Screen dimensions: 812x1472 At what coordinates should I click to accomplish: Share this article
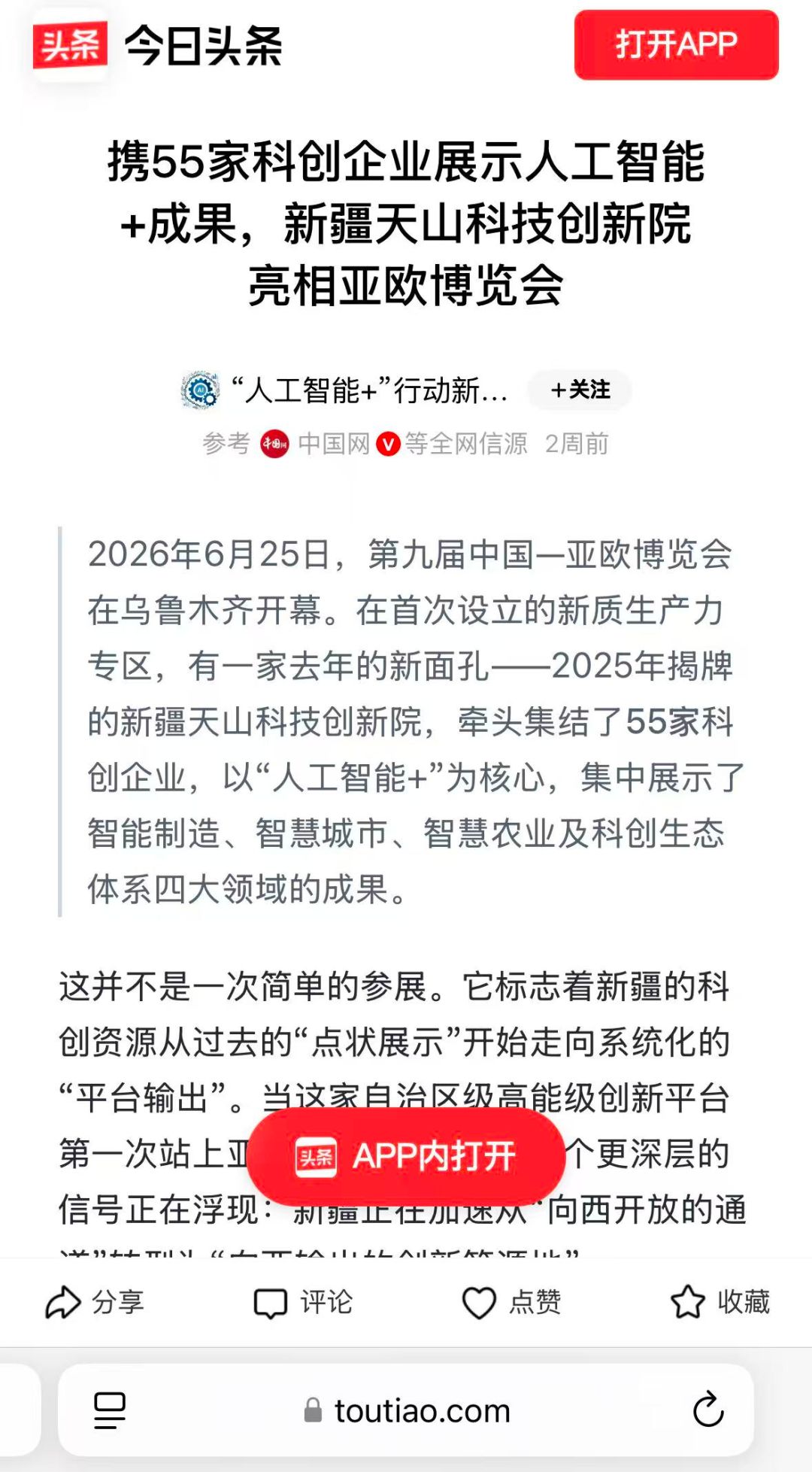94,1302
